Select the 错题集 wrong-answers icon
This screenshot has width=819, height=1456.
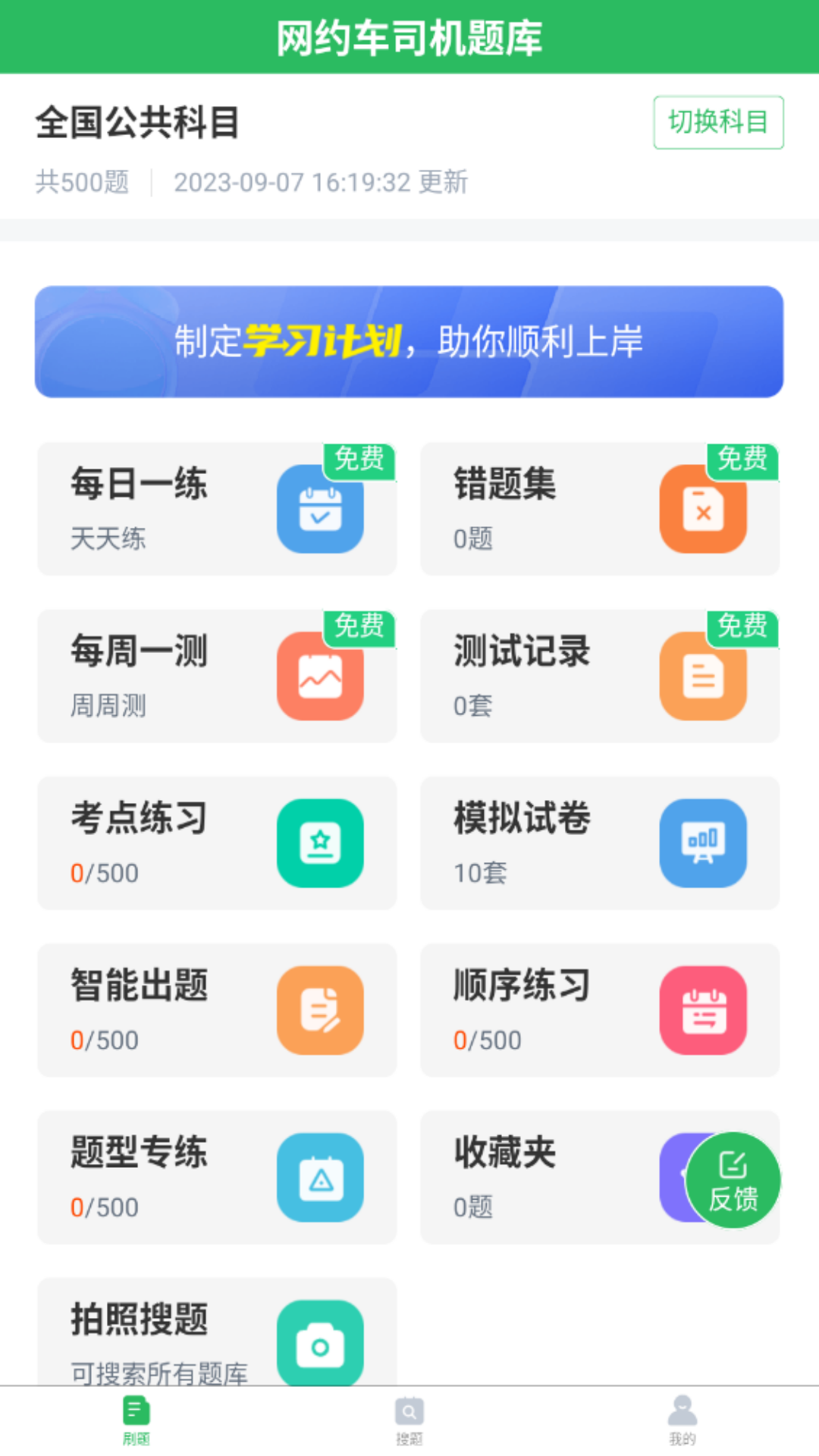(703, 509)
